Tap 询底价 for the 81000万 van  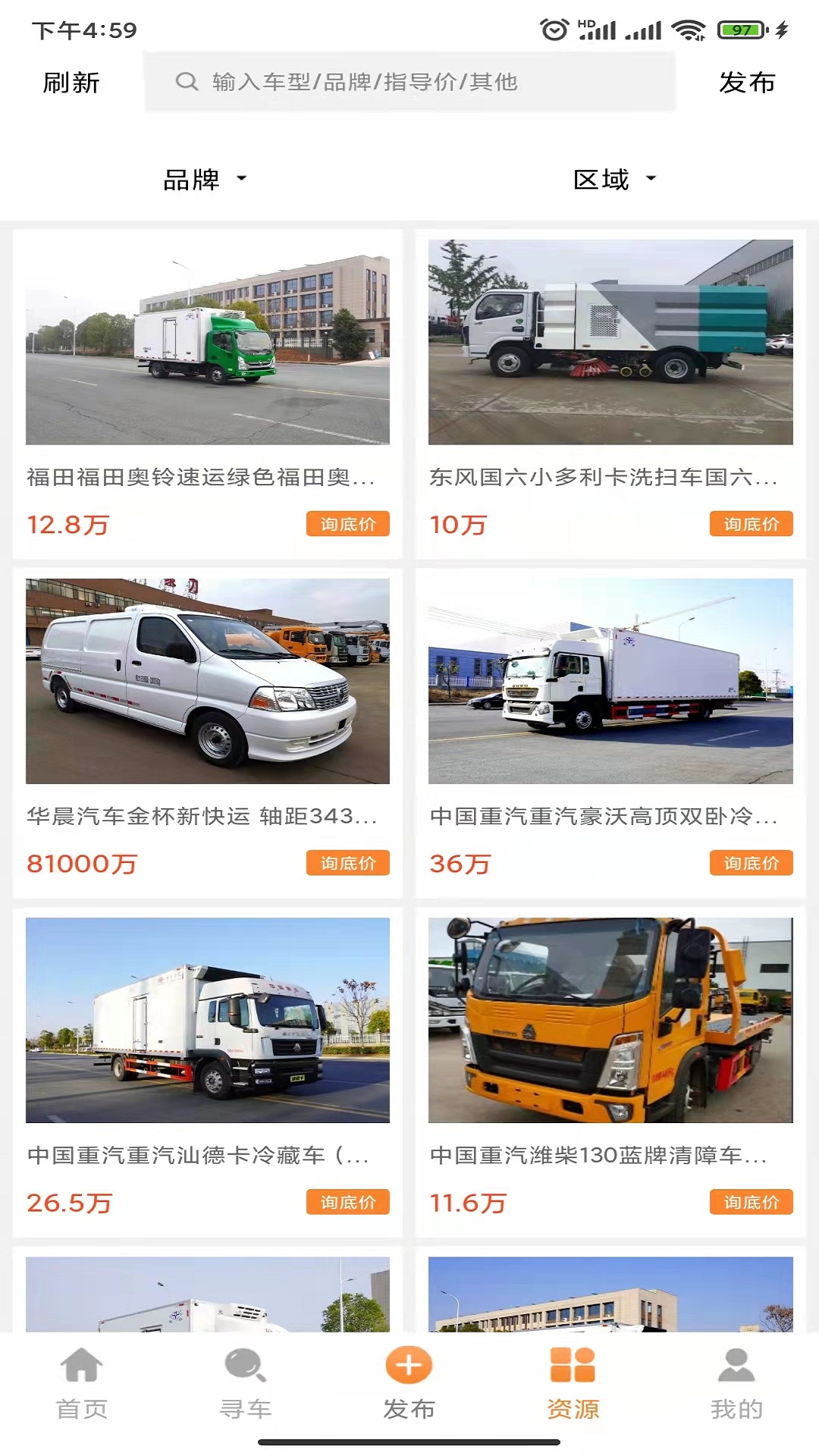pyautogui.click(x=347, y=863)
